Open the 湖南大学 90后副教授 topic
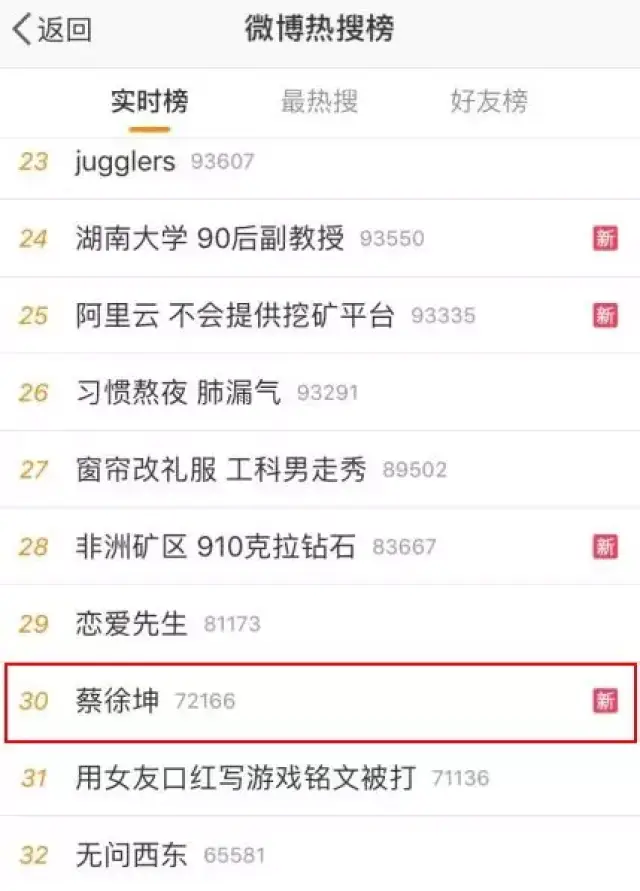640x891 pixels. pos(320,238)
